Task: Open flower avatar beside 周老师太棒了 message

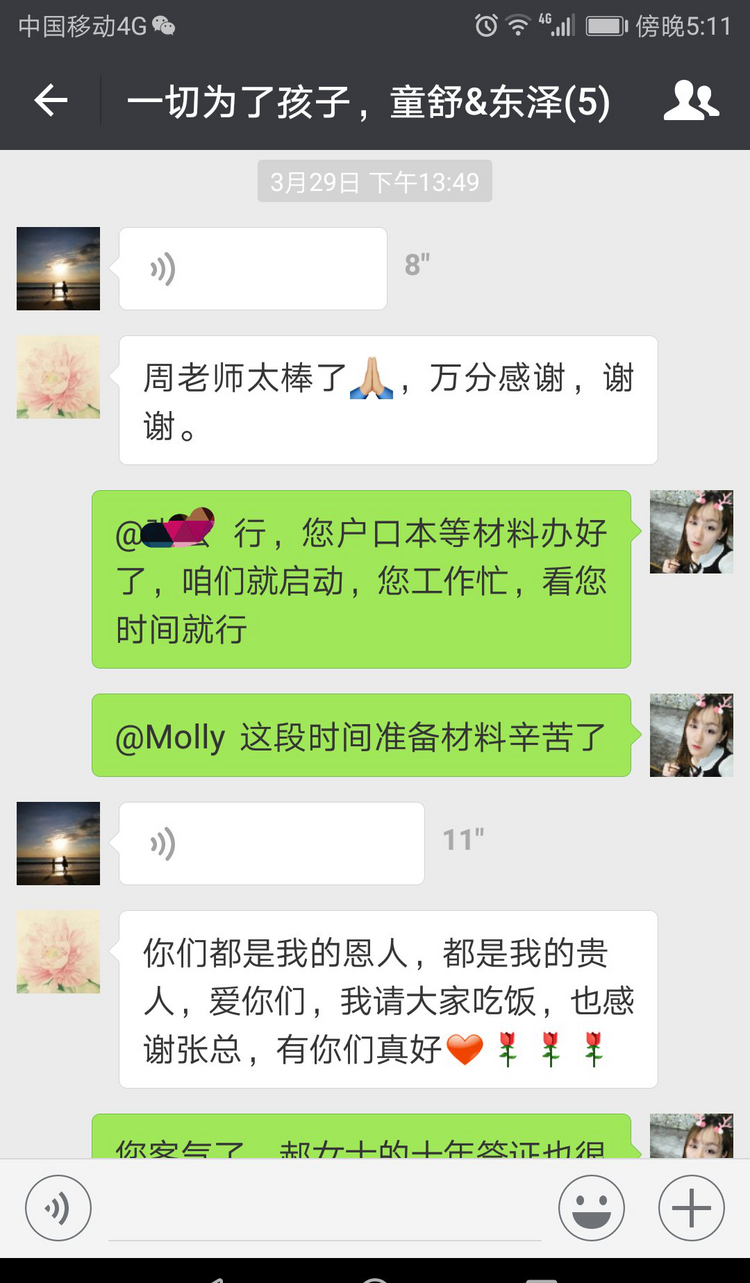Action: point(58,377)
